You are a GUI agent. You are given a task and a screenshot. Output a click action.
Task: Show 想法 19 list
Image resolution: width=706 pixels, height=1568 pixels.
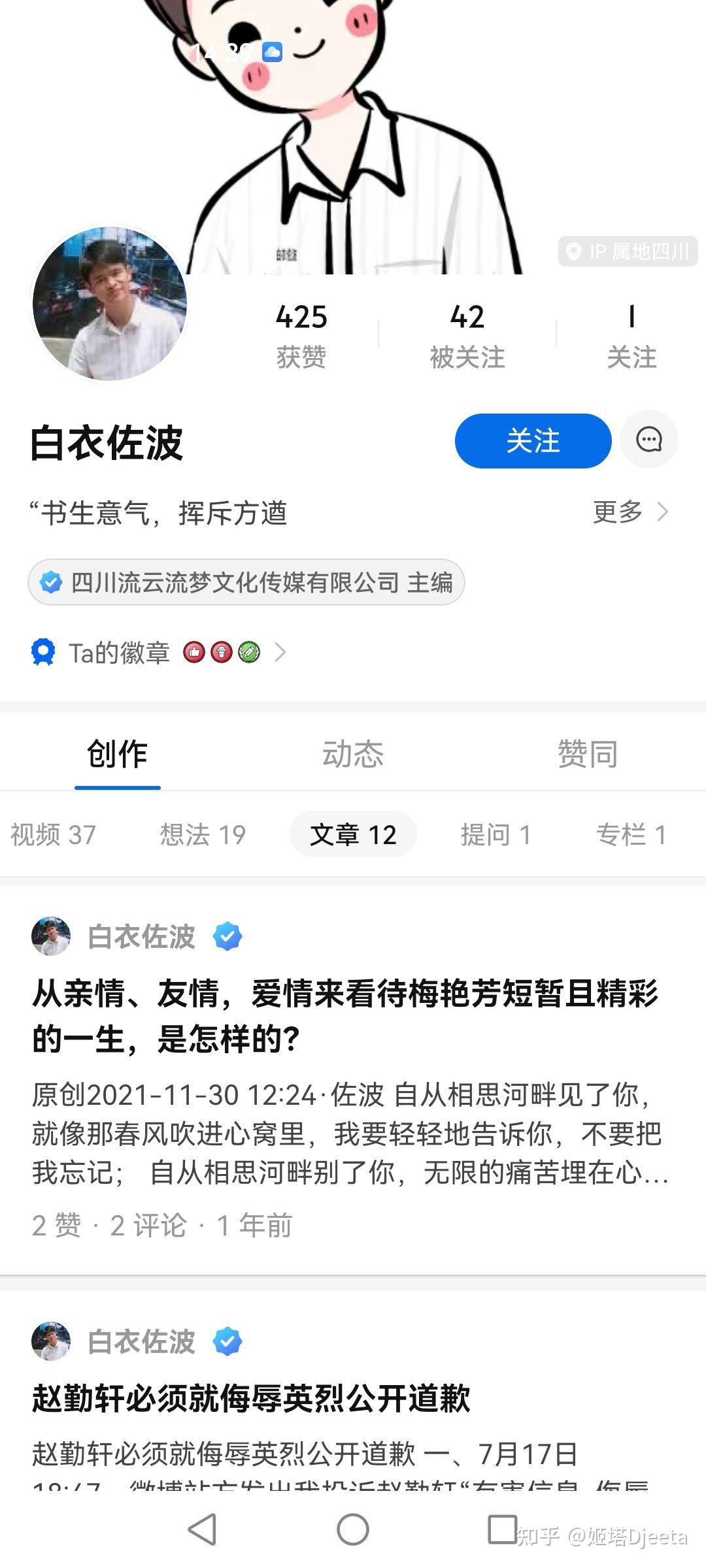click(x=203, y=834)
